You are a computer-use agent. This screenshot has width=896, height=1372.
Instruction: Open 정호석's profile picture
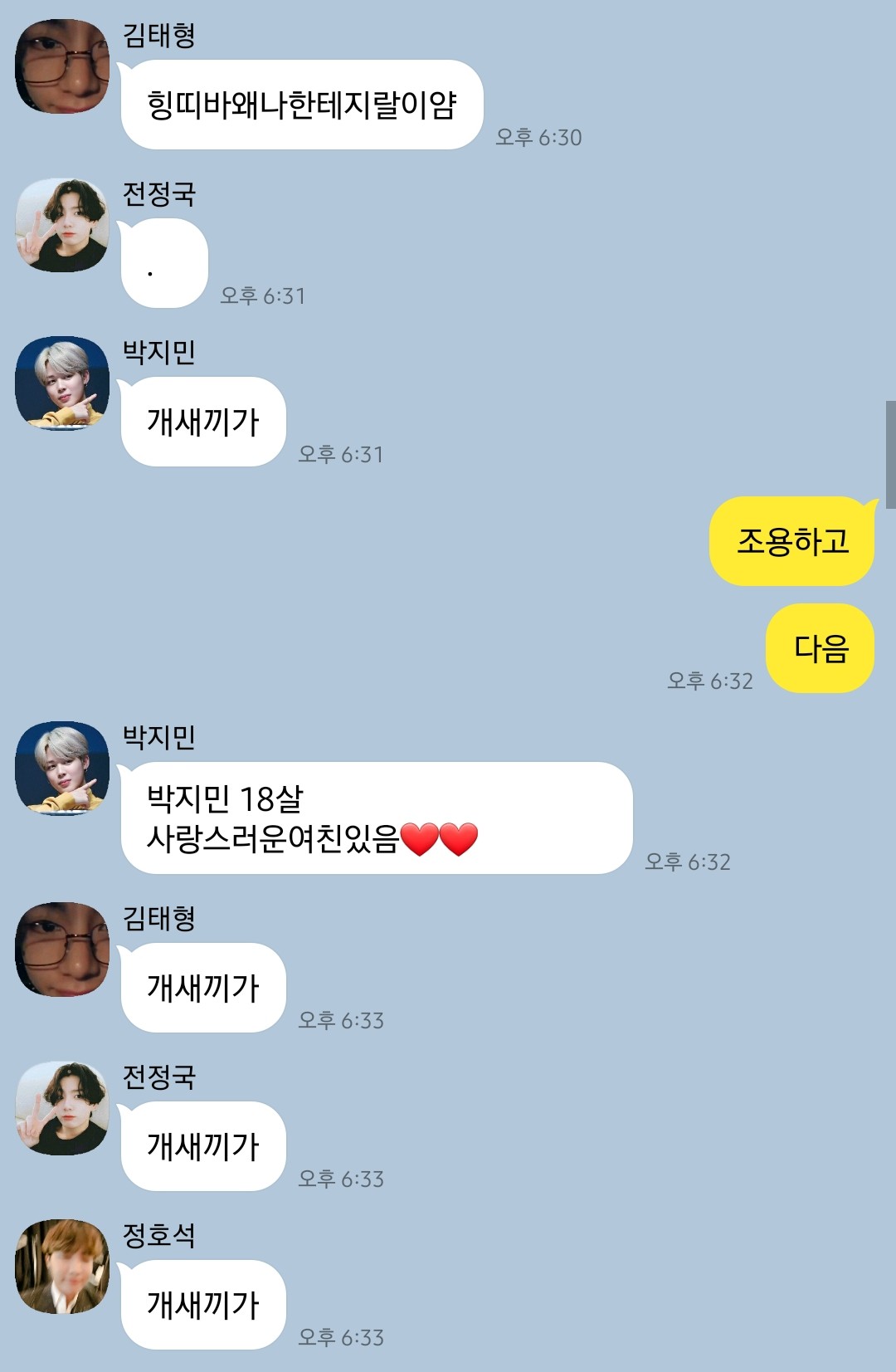62,1267
